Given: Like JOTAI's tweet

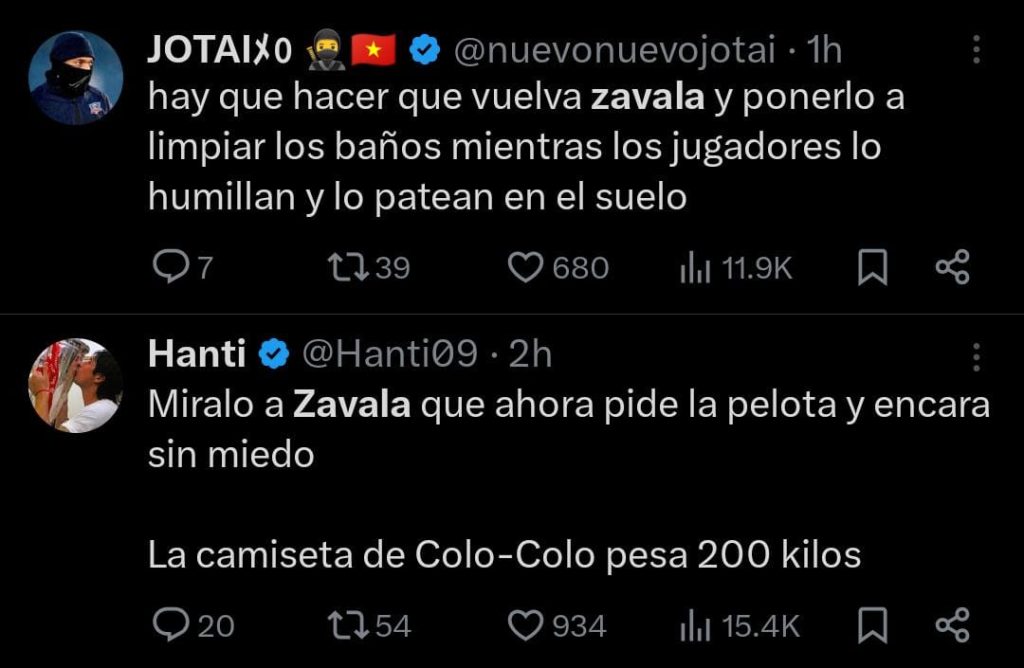Looking at the screenshot, I should click(525, 268).
